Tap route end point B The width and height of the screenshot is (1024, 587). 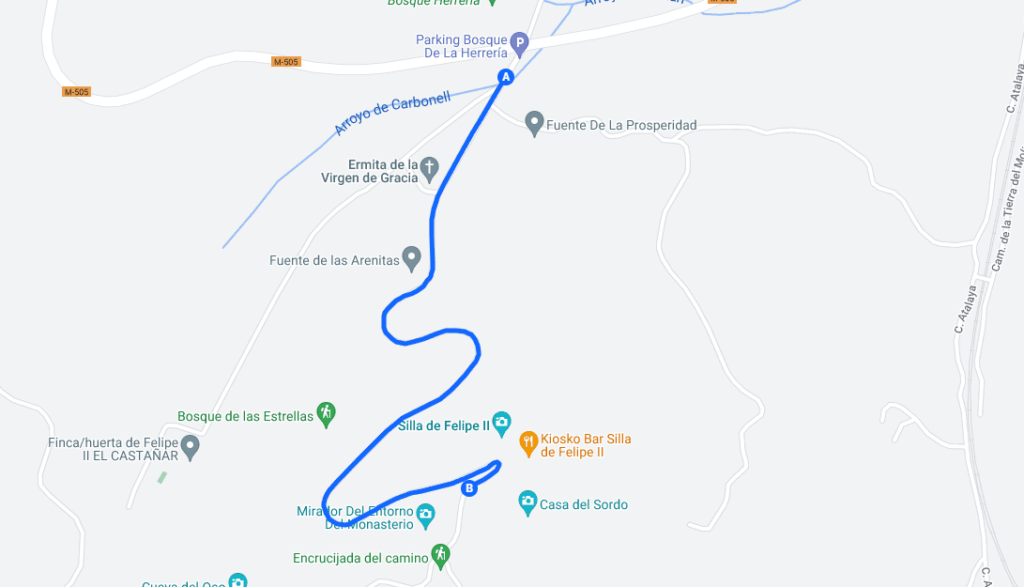click(469, 488)
